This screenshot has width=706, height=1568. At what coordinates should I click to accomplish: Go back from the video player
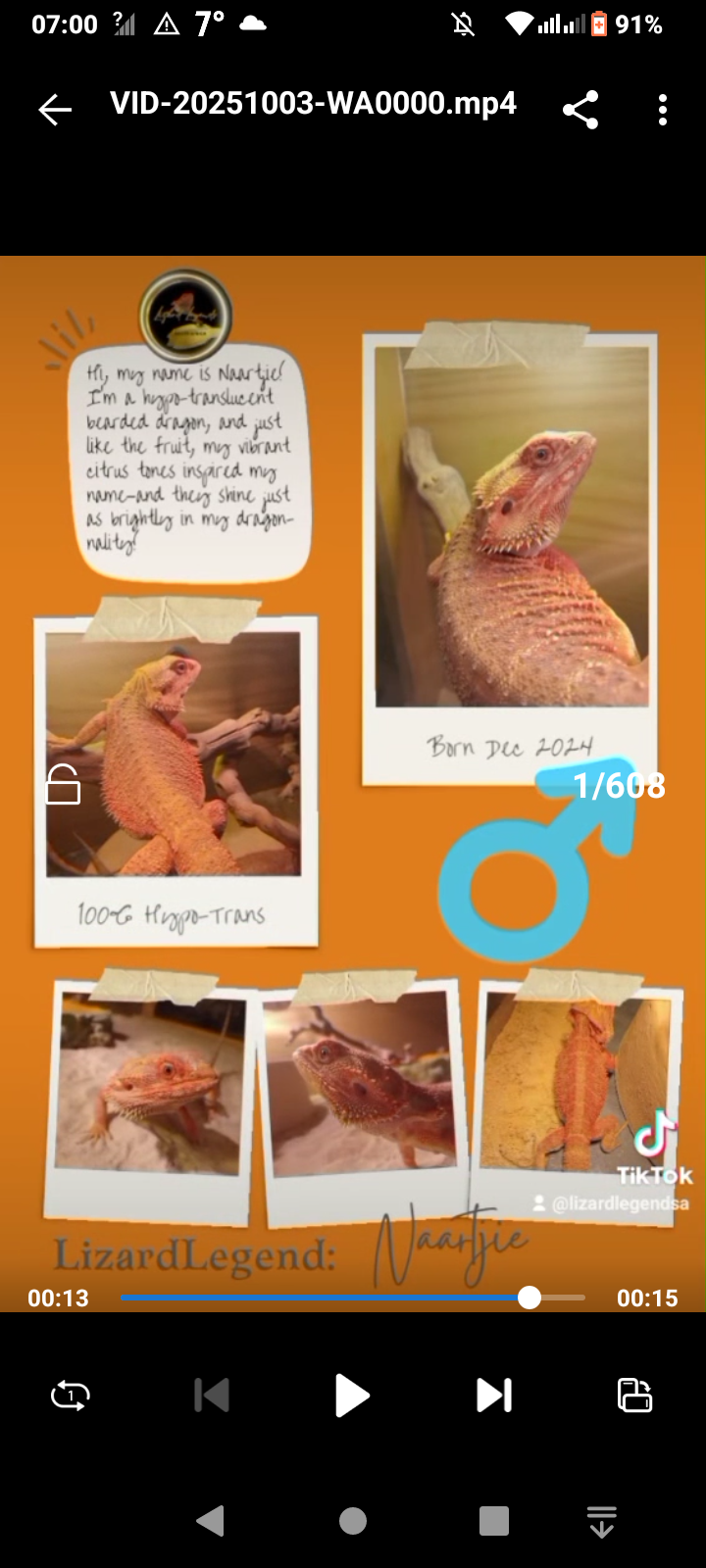click(x=55, y=110)
